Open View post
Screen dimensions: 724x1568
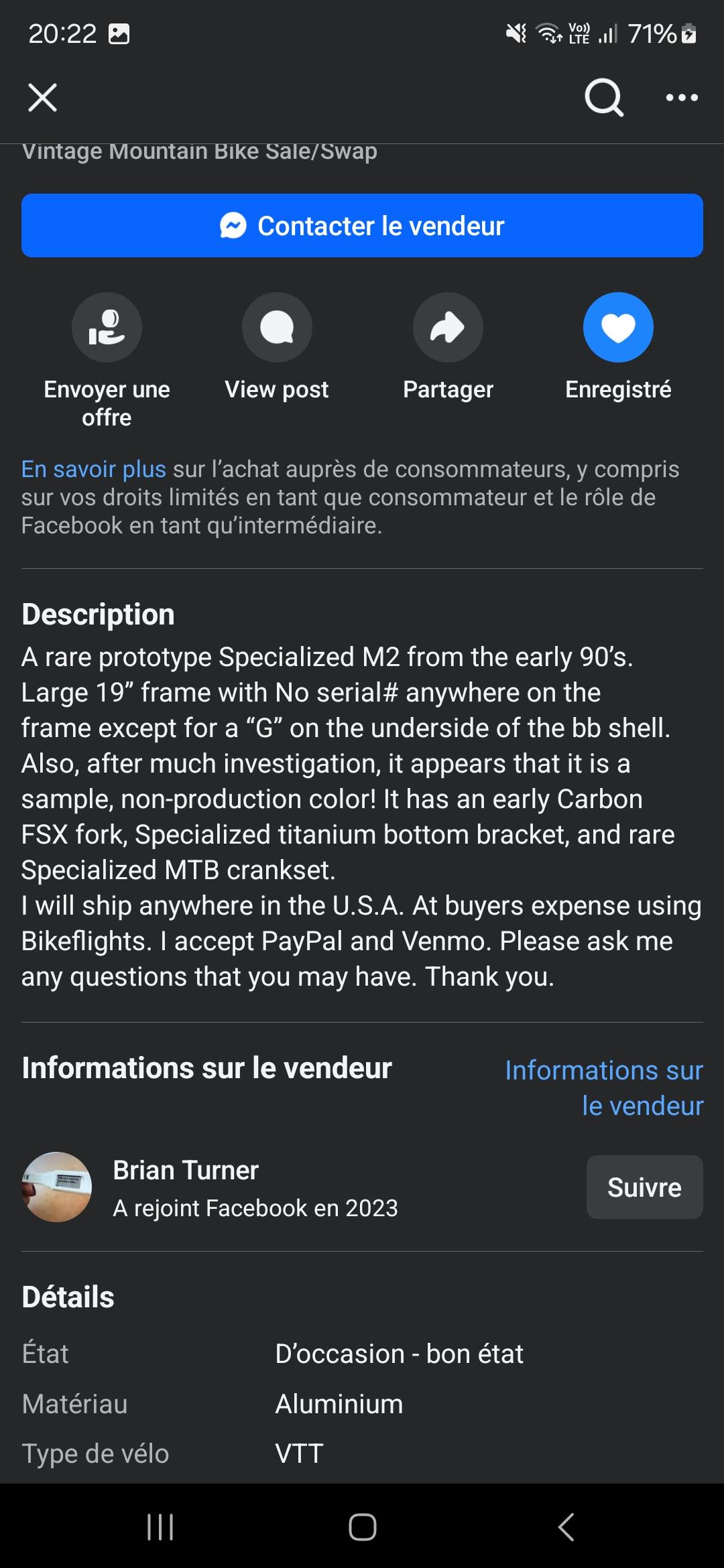click(x=277, y=347)
